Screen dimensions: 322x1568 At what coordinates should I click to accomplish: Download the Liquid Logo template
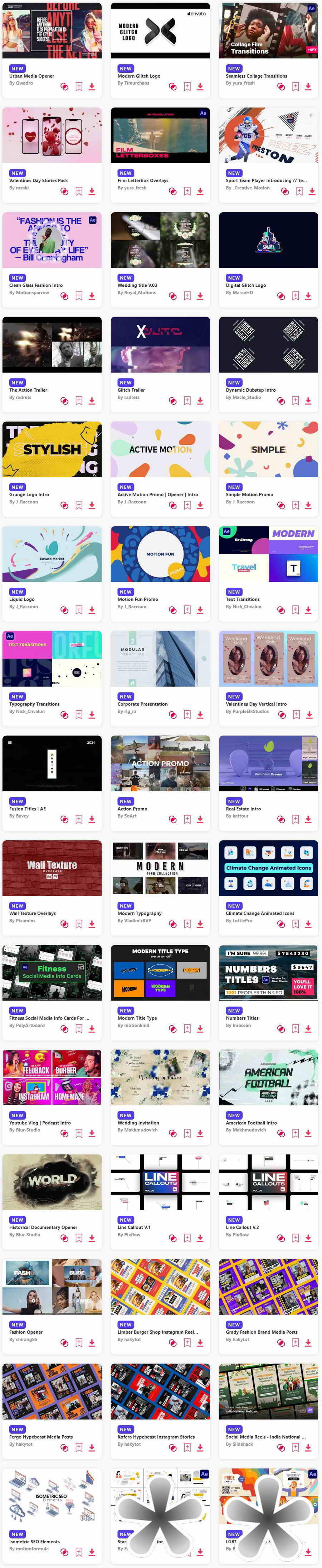91,610
